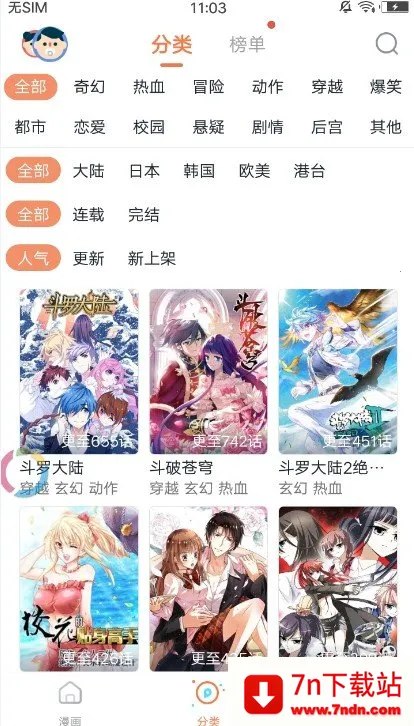Select the 恋爱 genre filter
Viewport: 414px width, 726px height.
coord(89,127)
